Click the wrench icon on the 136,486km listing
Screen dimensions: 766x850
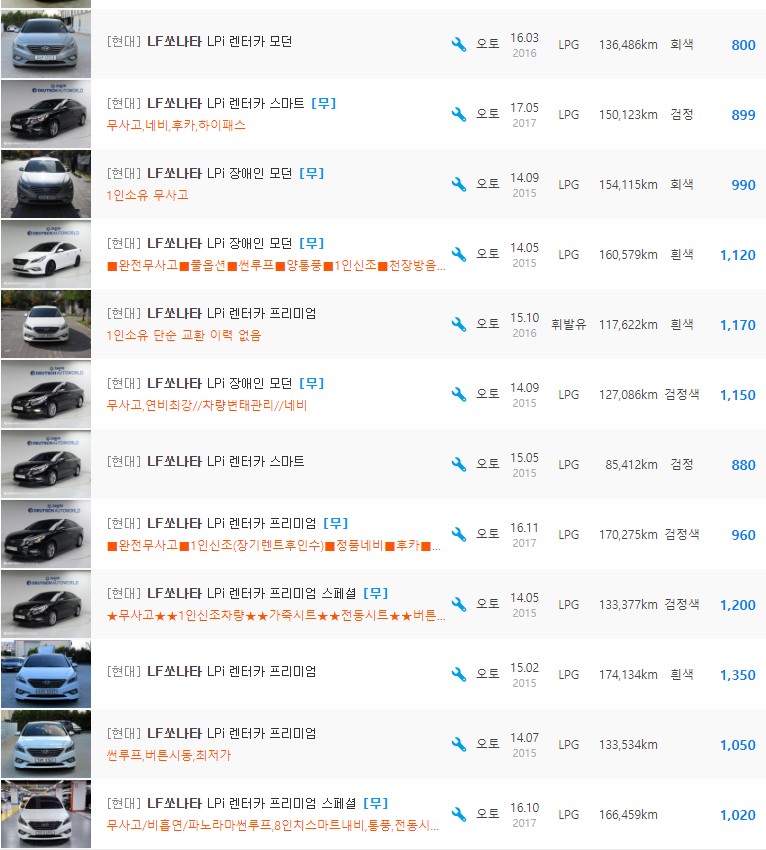(x=459, y=45)
